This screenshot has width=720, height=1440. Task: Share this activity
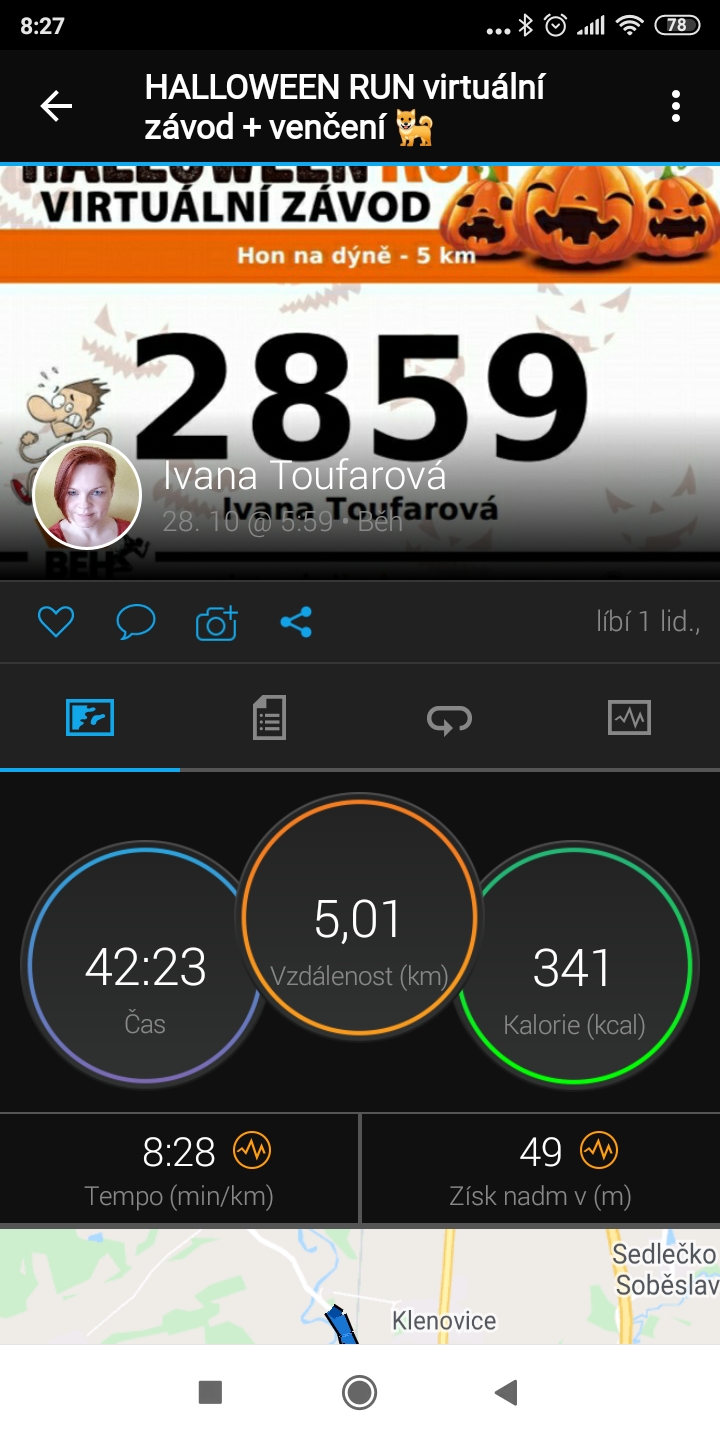coord(296,622)
